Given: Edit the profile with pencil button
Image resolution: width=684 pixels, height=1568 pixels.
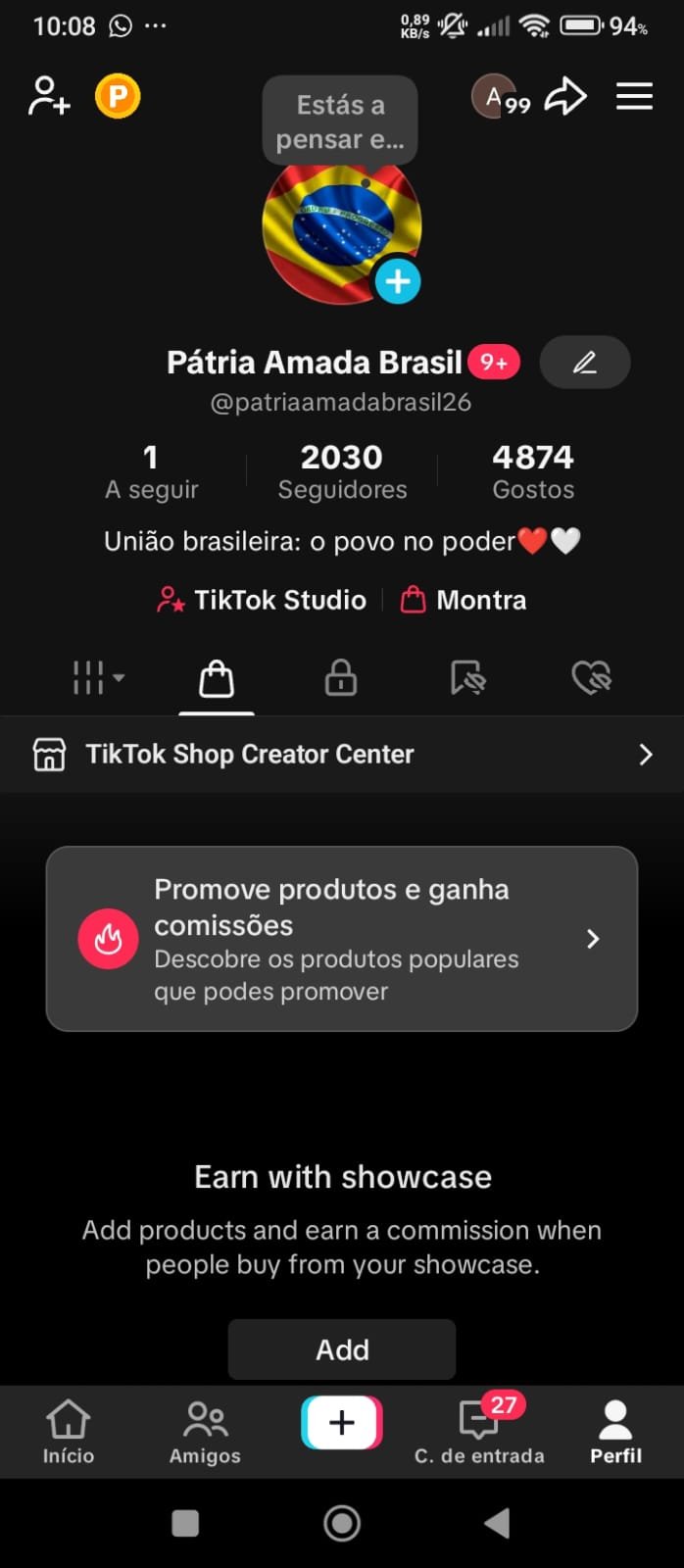Looking at the screenshot, I should pyautogui.click(x=585, y=363).
